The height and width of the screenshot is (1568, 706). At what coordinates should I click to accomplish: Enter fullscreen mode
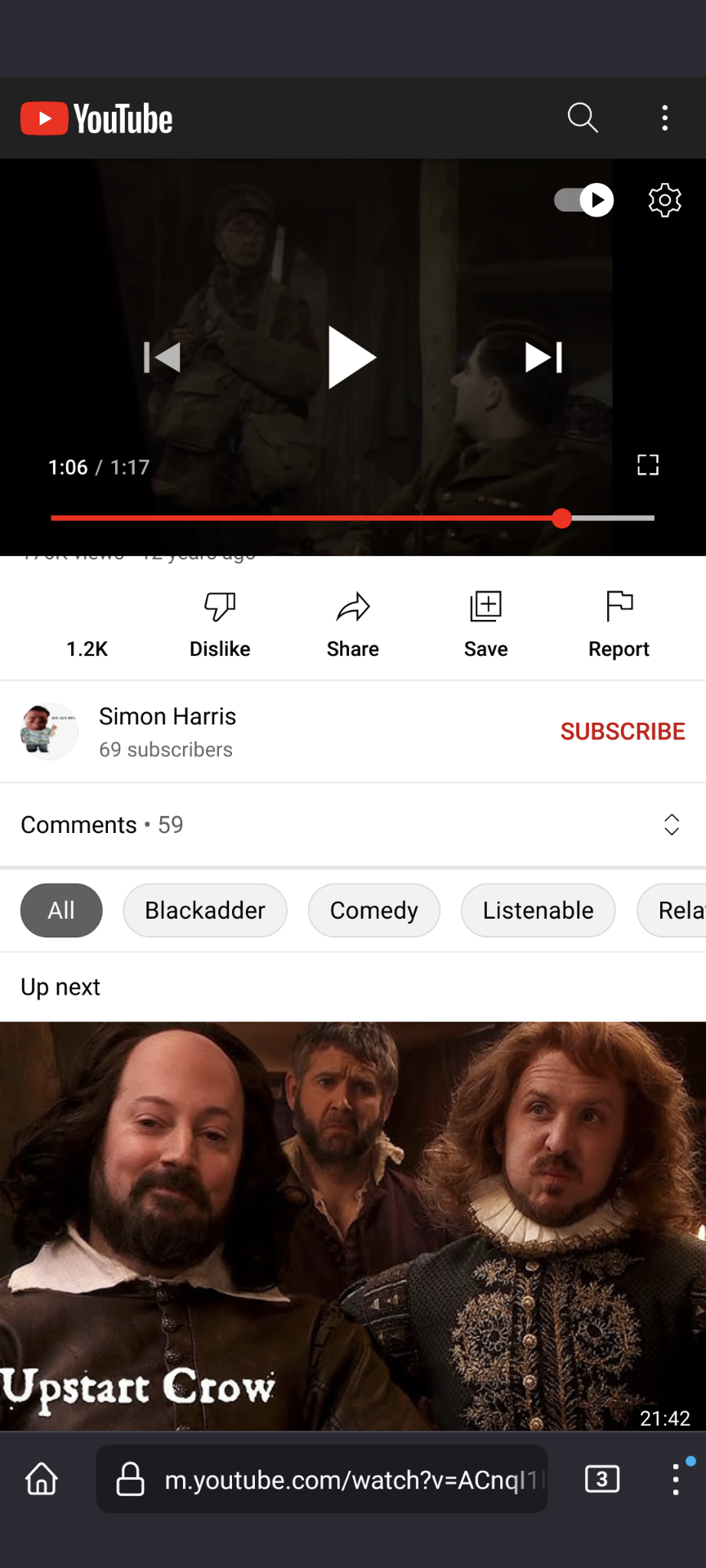coord(647,465)
